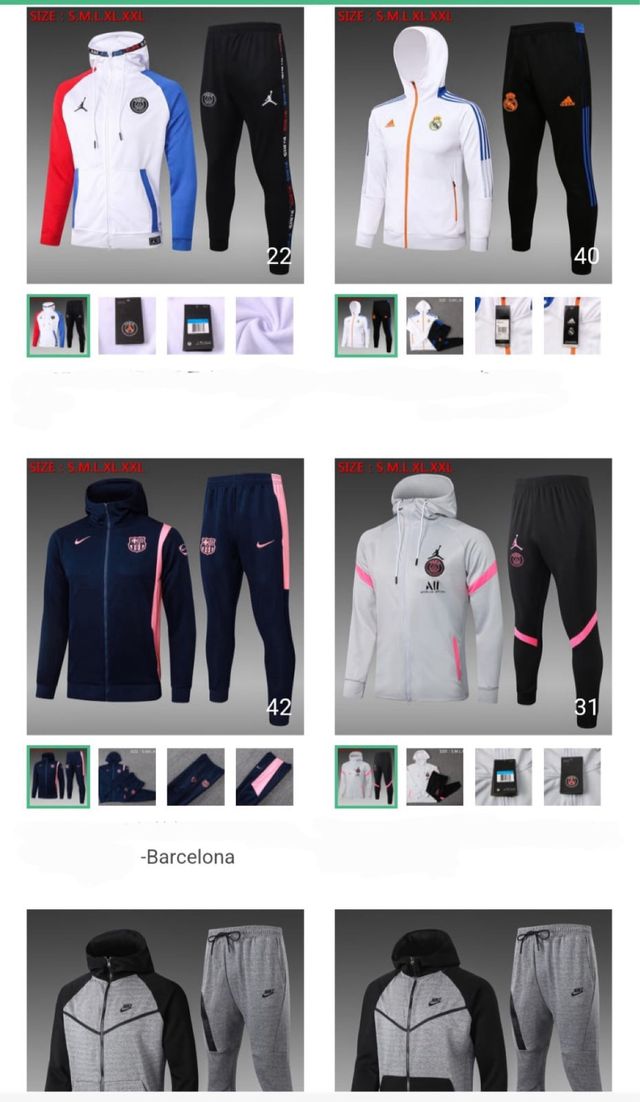The width and height of the screenshot is (640, 1102).
Task: View the PSG crest close-up under tracksuit 31
Action: (572, 776)
